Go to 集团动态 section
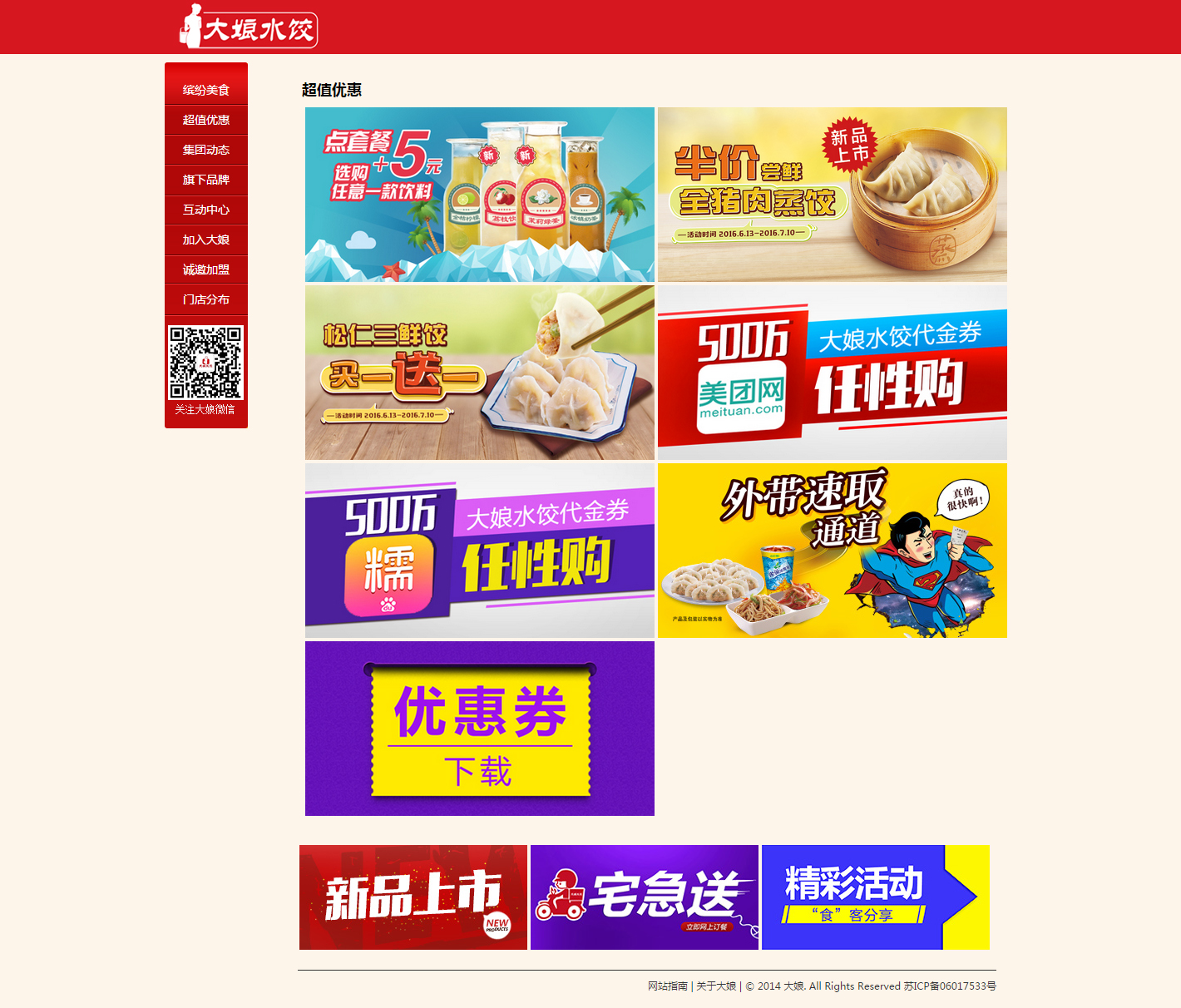1181x1008 pixels. click(x=206, y=150)
